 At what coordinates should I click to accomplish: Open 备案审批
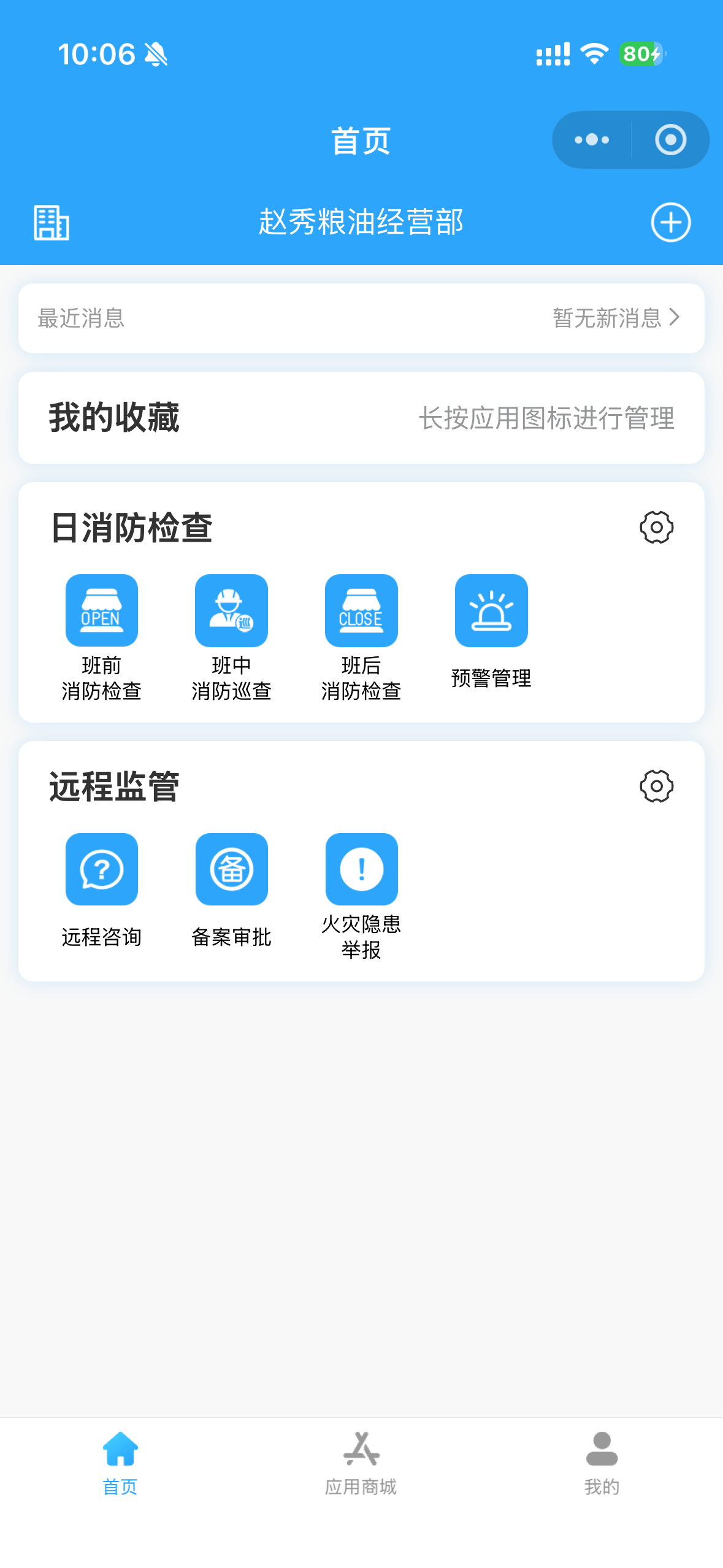coord(231,870)
